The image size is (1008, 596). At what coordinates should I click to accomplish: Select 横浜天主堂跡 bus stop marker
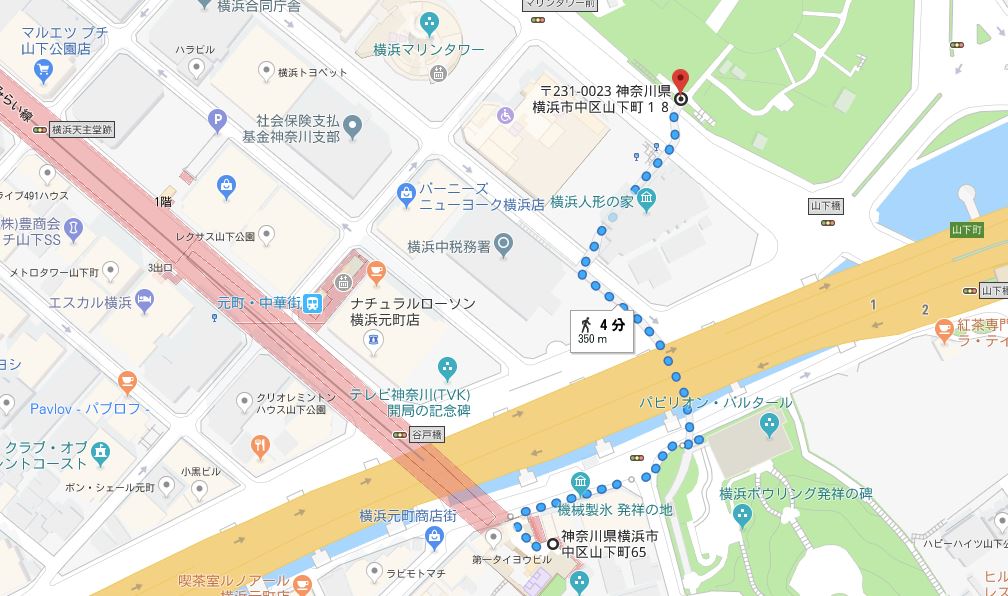click(x=39, y=129)
